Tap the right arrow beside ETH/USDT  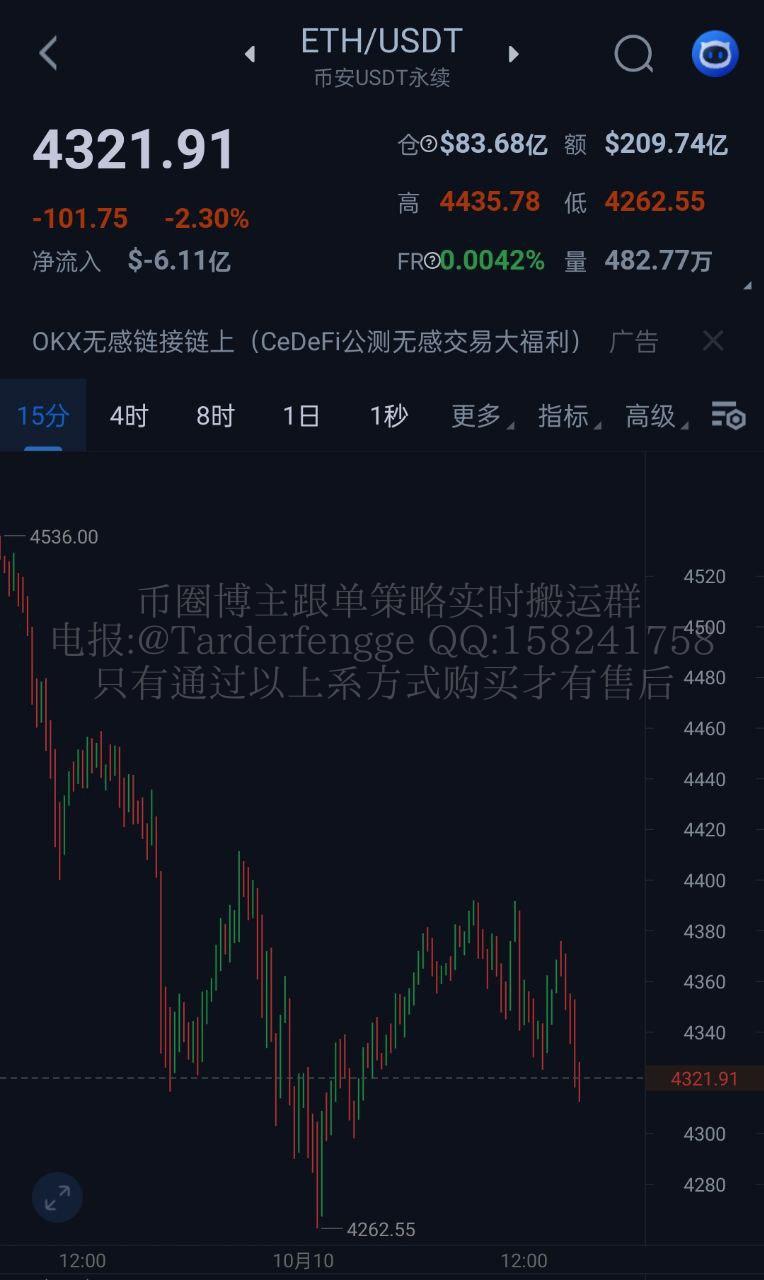tap(513, 55)
